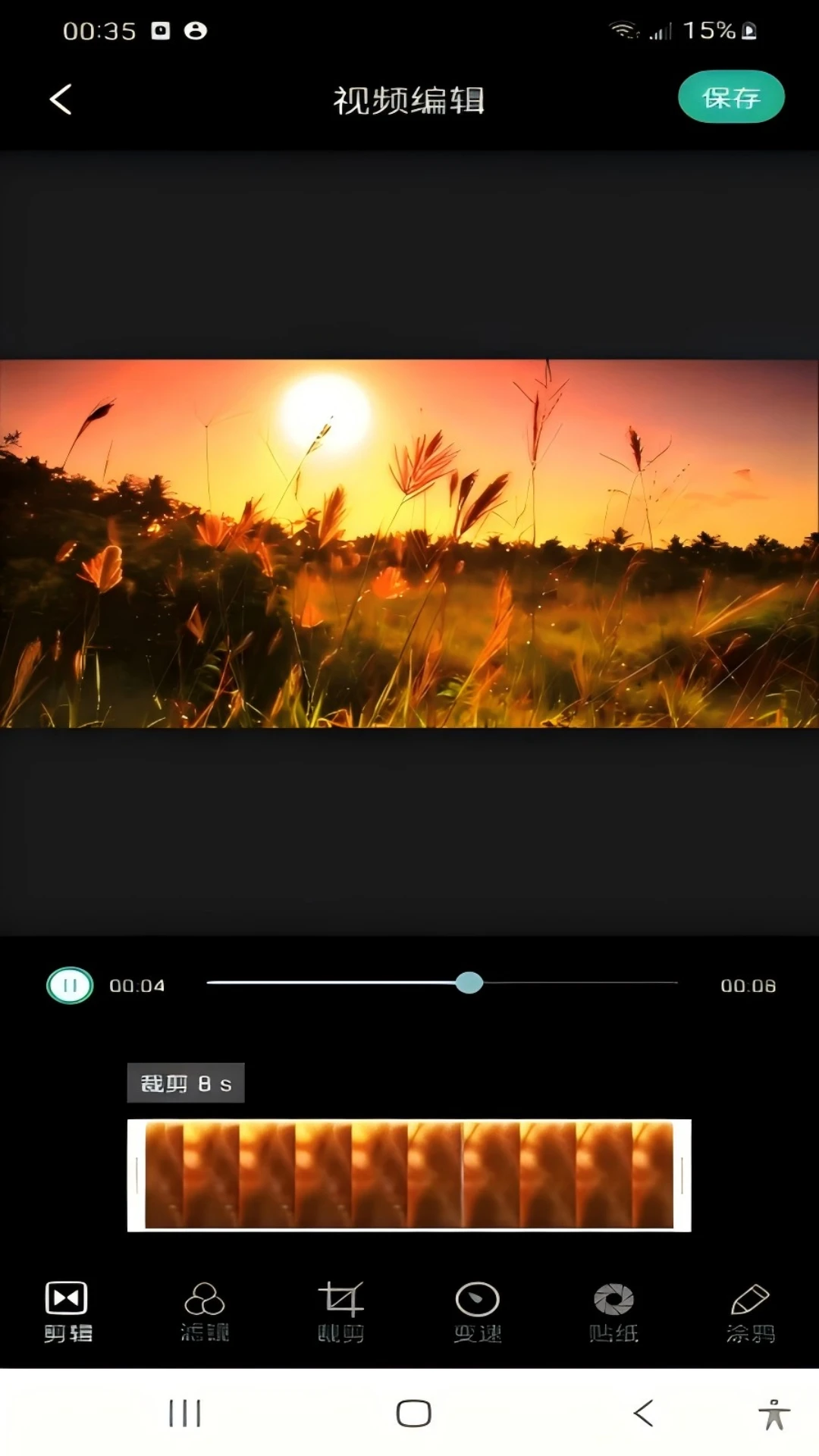Open system recent apps

(184, 1413)
